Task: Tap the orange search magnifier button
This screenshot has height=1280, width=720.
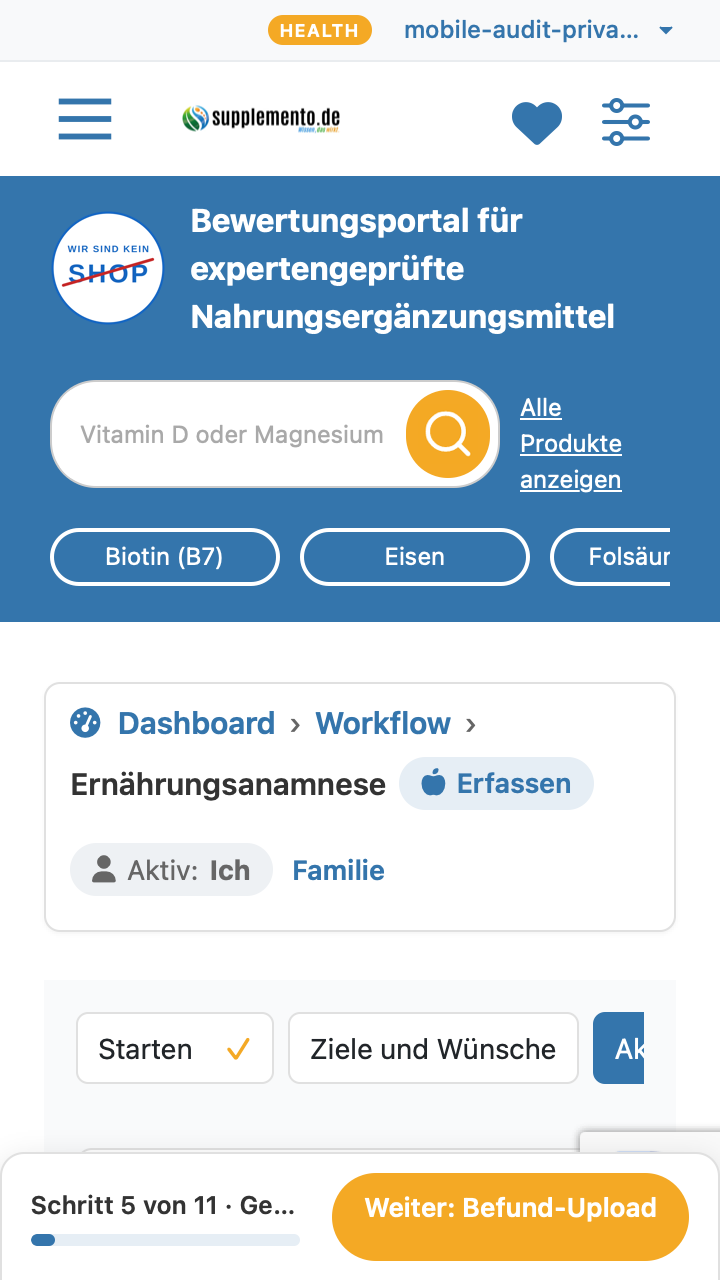Action: pyautogui.click(x=448, y=434)
